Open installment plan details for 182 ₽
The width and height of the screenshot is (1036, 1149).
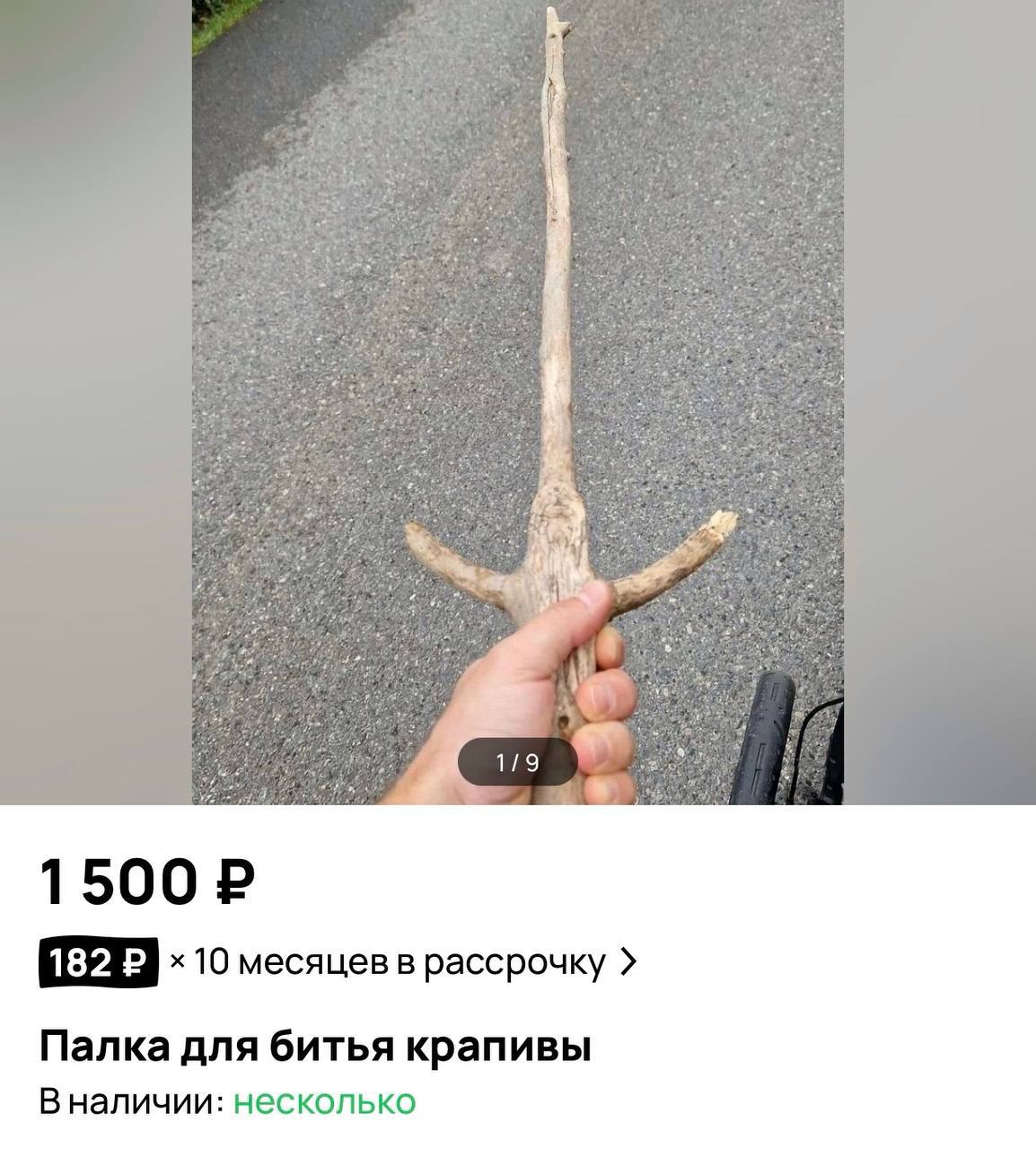click(x=338, y=962)
